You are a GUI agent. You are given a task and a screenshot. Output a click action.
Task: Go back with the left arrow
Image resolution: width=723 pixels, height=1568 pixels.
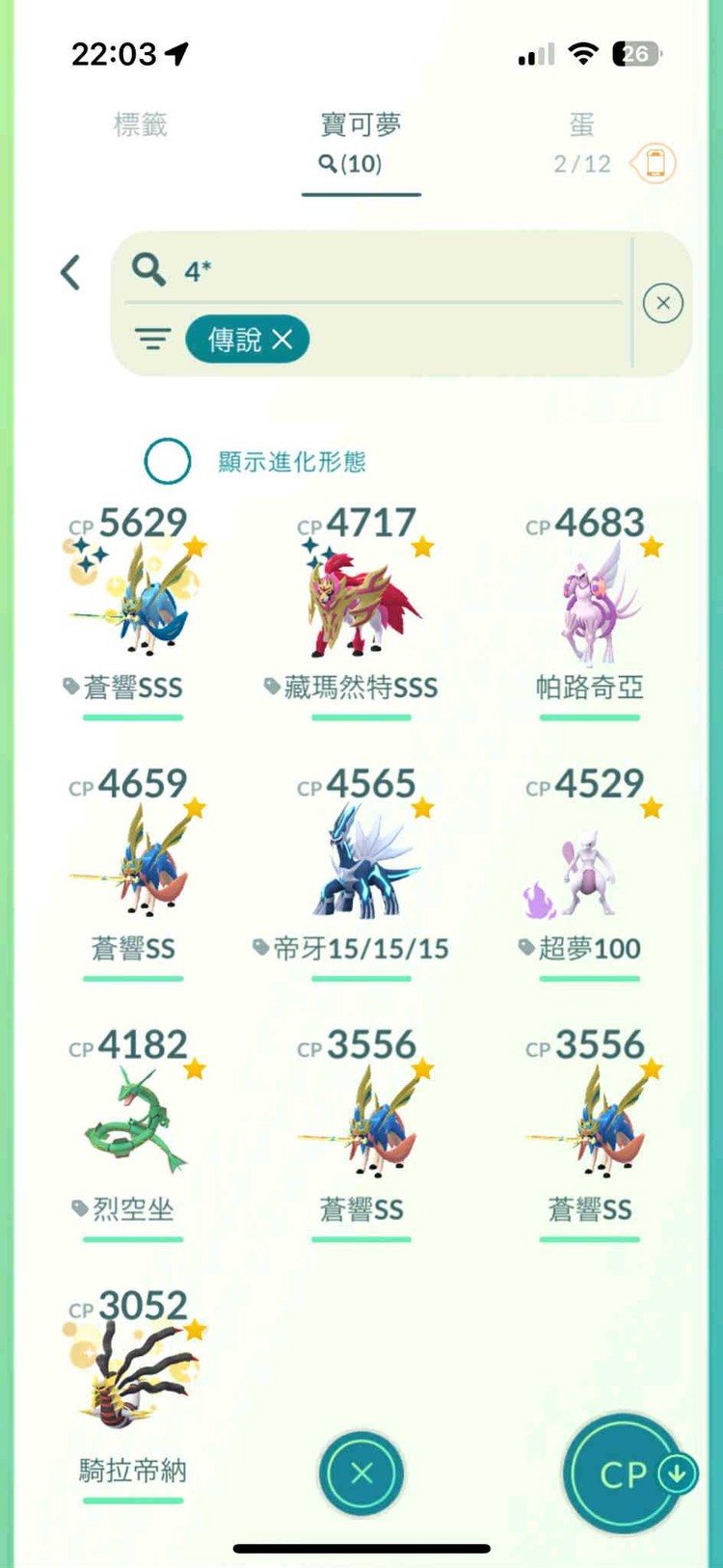tap(70, 273)
